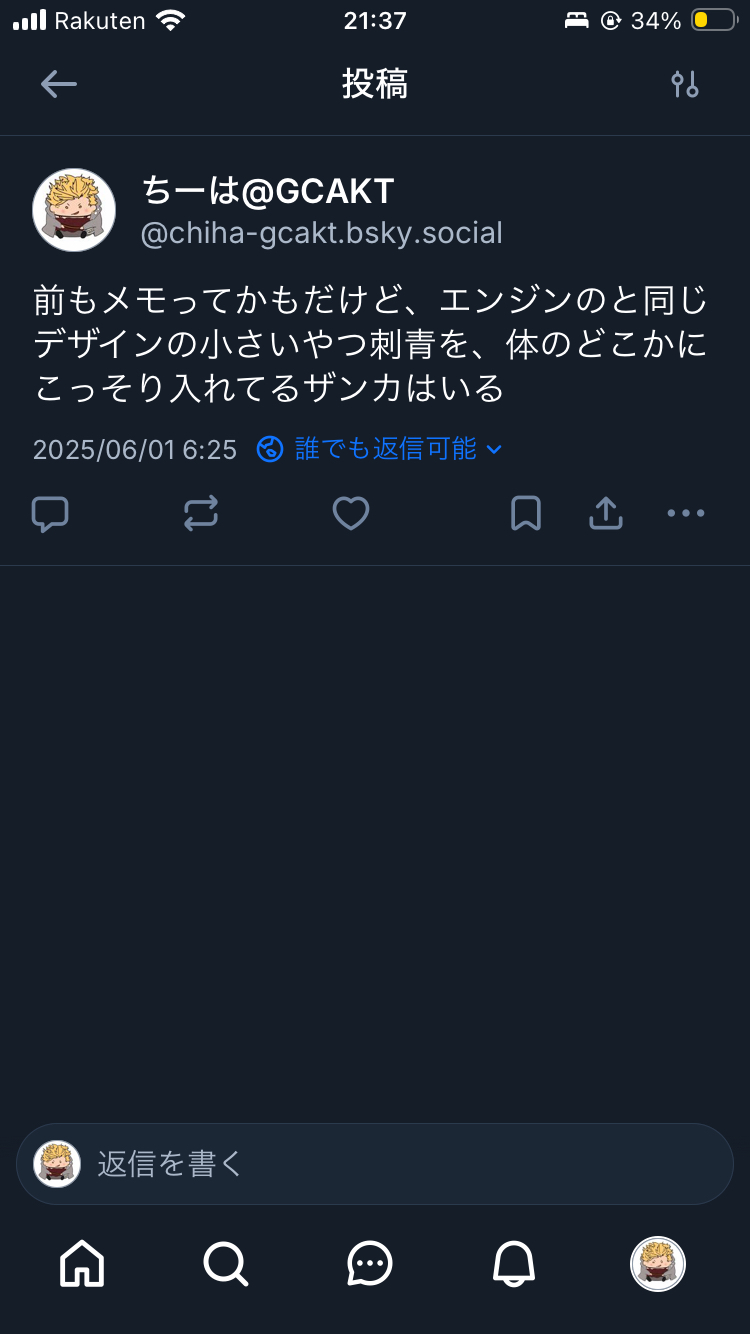Open ちーは@GCAKT's profile avatar
The height and width of the screenshot is (1334, 750).
point(74,210)
